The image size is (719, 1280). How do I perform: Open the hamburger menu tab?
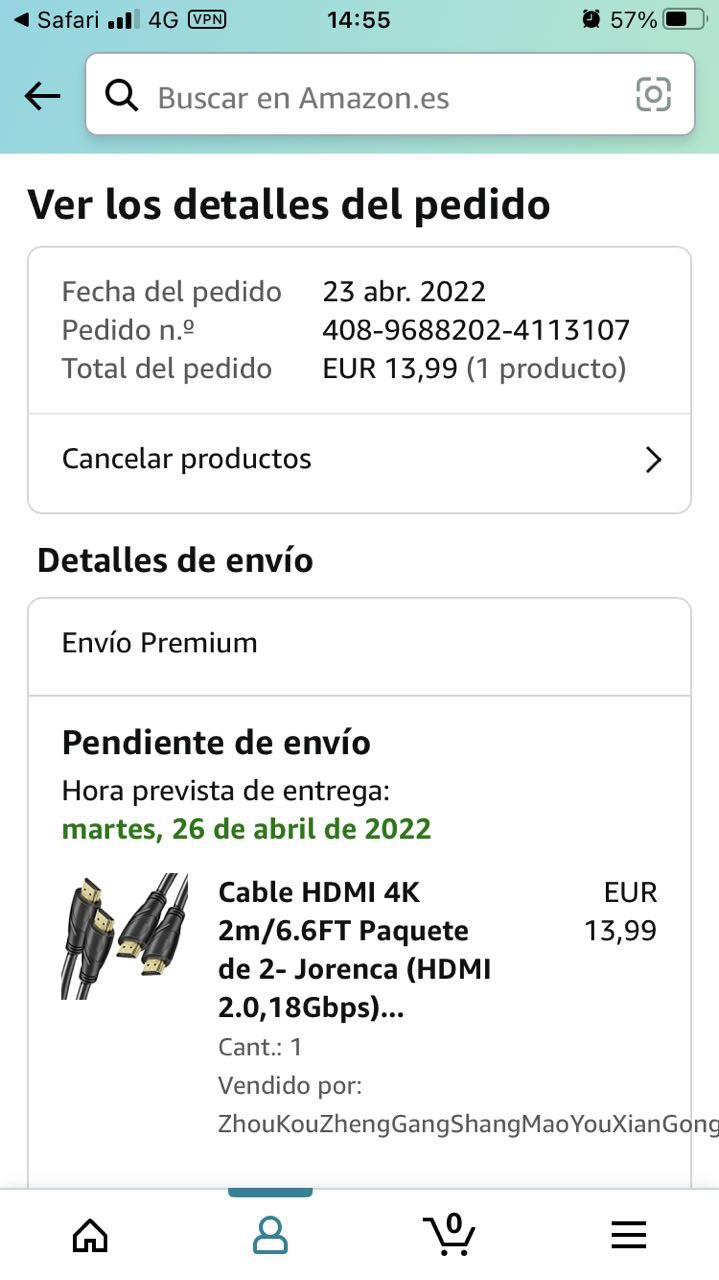pos(629,1236)
